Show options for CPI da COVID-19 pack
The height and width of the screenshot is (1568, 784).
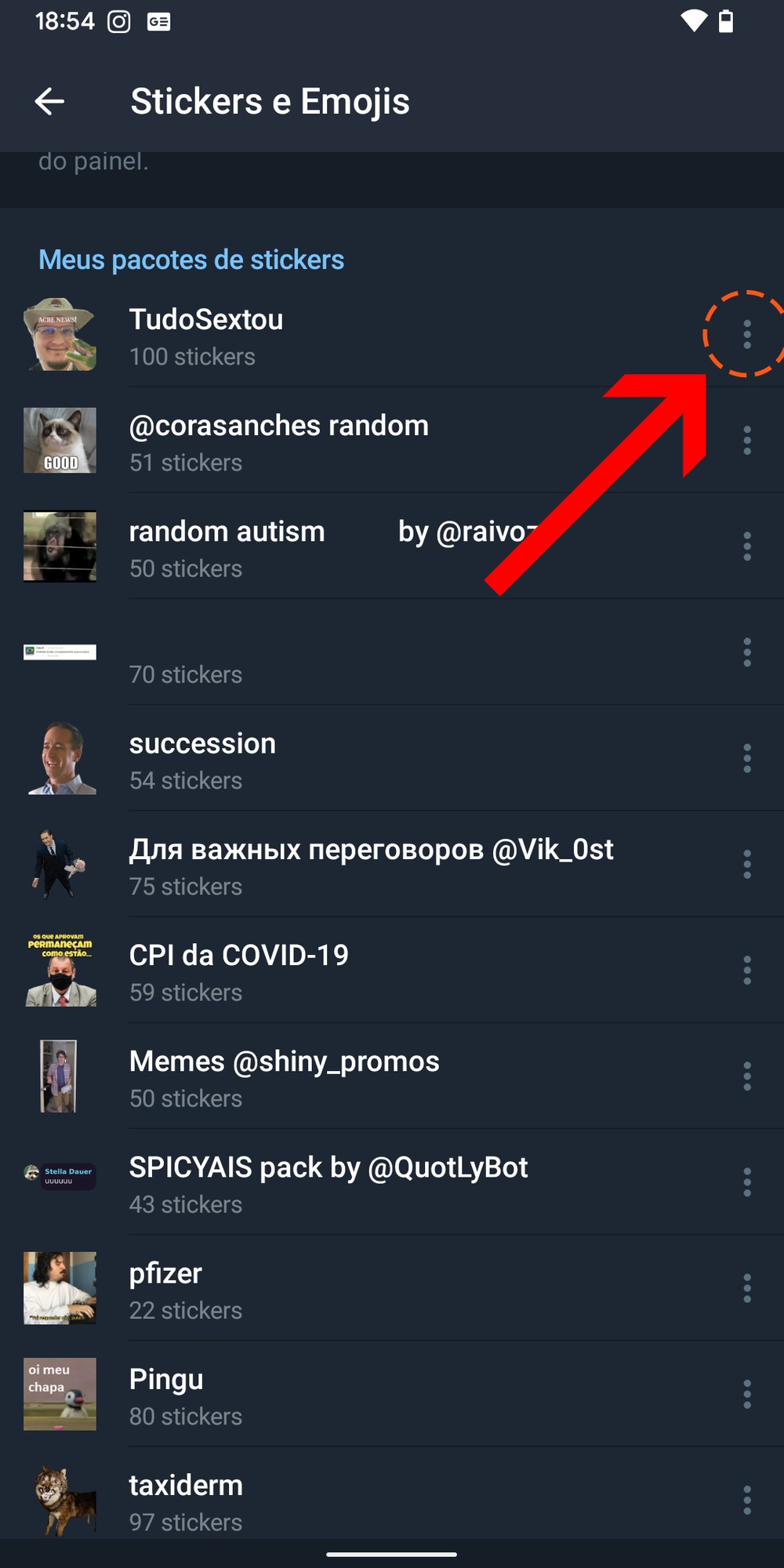(746, 971)
